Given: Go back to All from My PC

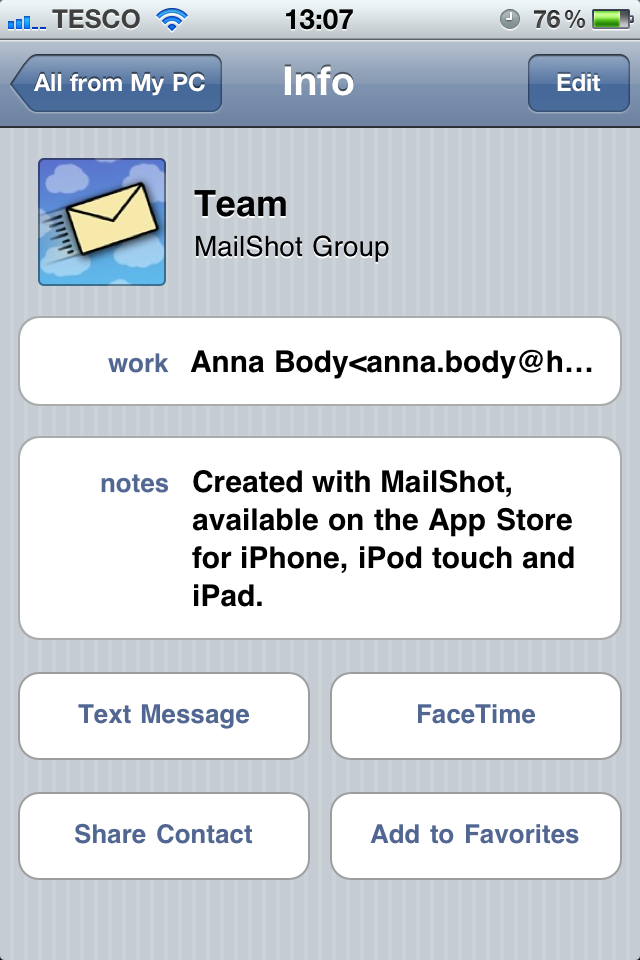Looking at the screenshot, I should click(116, 83).
